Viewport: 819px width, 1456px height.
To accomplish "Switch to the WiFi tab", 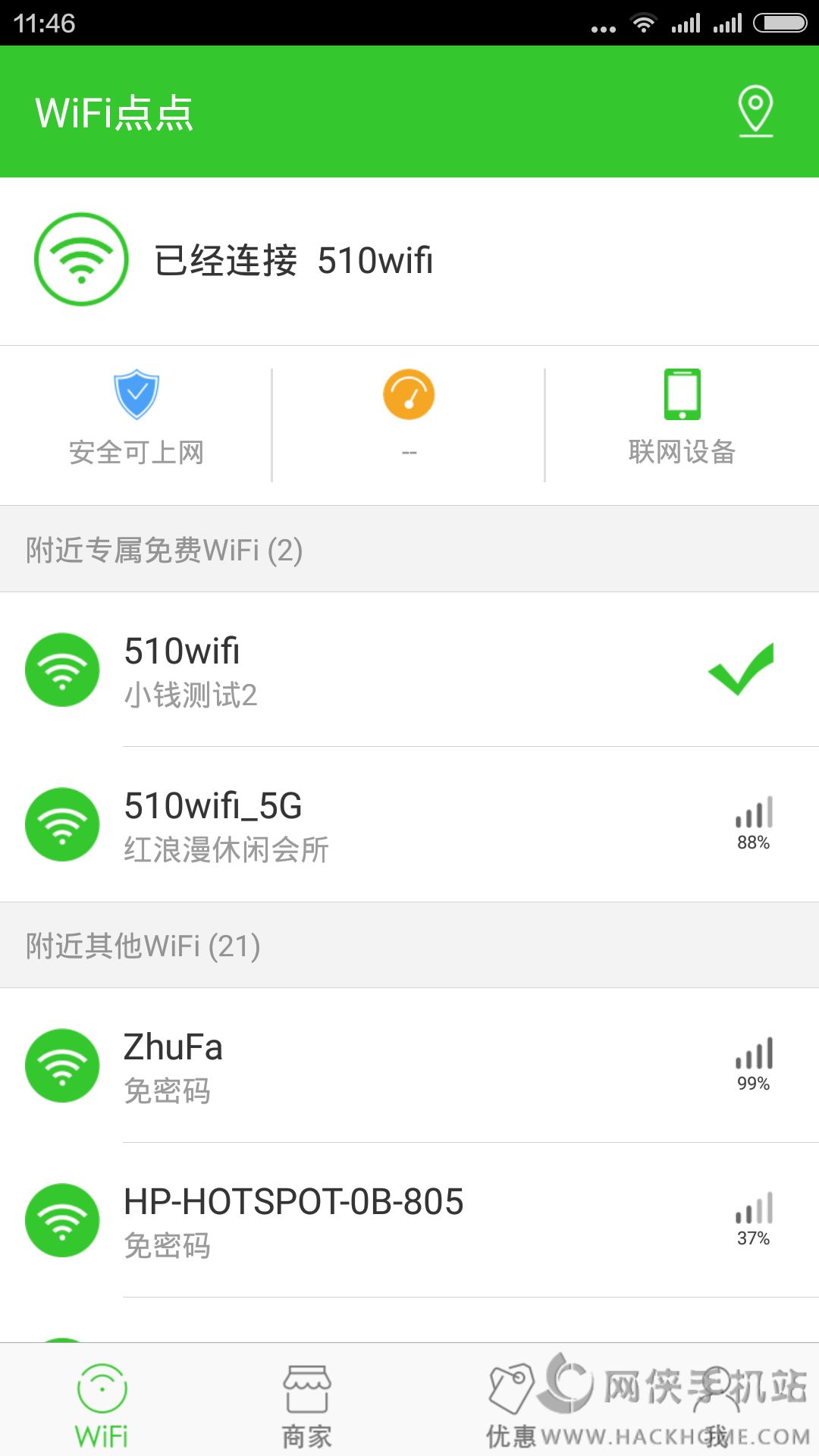I will coord(102,1404).
